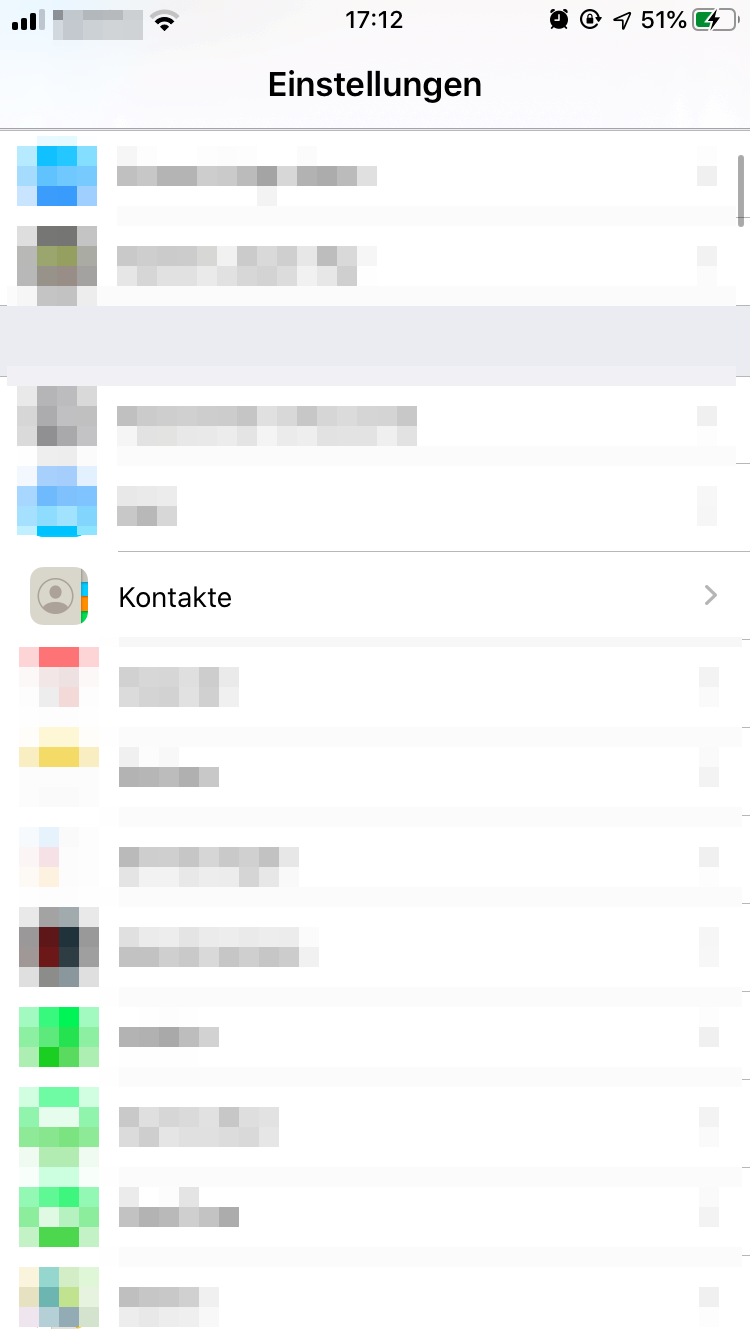Open the Kontakte settings row
The width and height of the screenshot is (750, 1334).
click(375, 596)
